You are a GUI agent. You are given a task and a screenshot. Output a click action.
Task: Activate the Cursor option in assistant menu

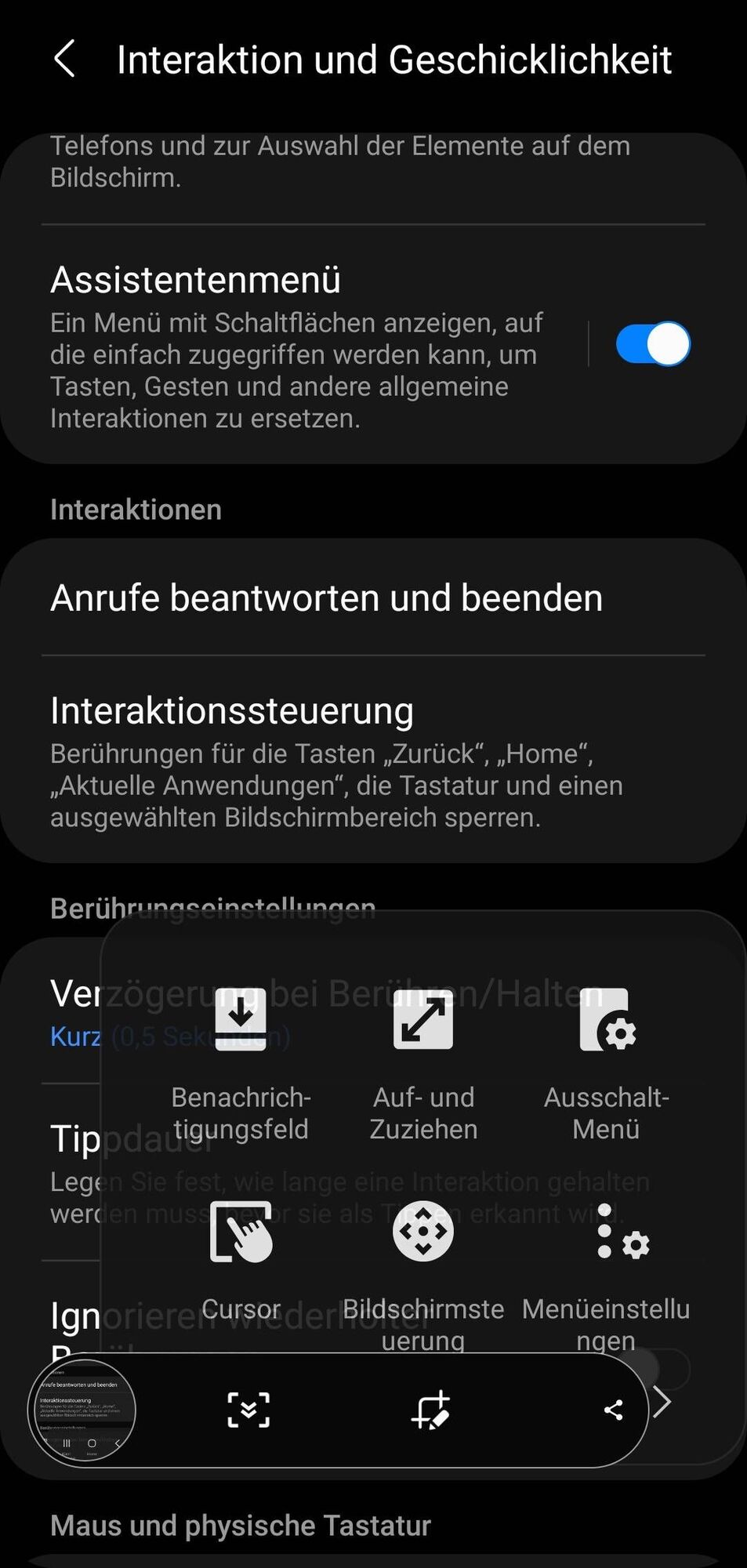(241, 1254)
